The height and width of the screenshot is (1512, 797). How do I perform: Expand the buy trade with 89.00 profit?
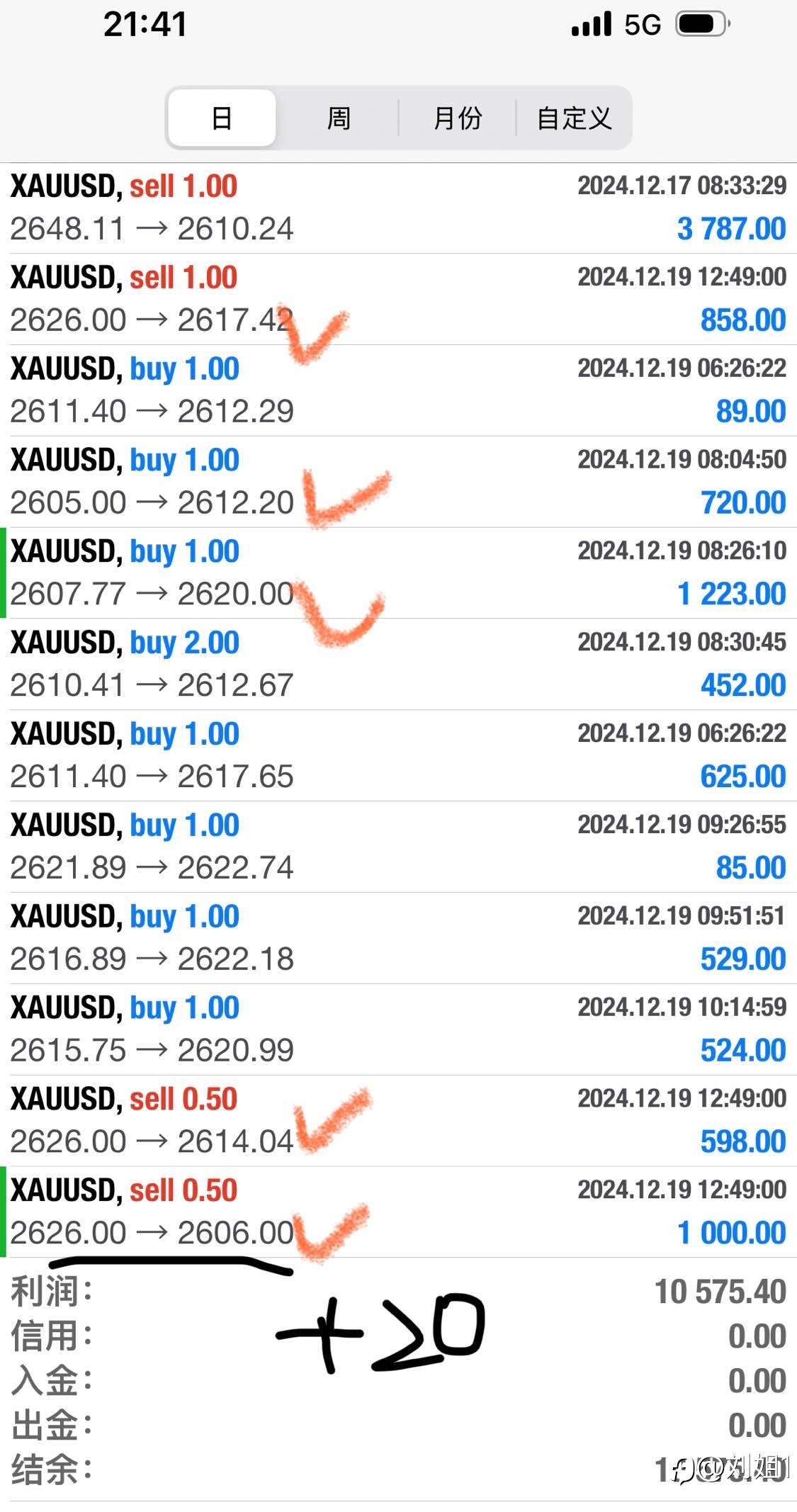coord(398,391)
